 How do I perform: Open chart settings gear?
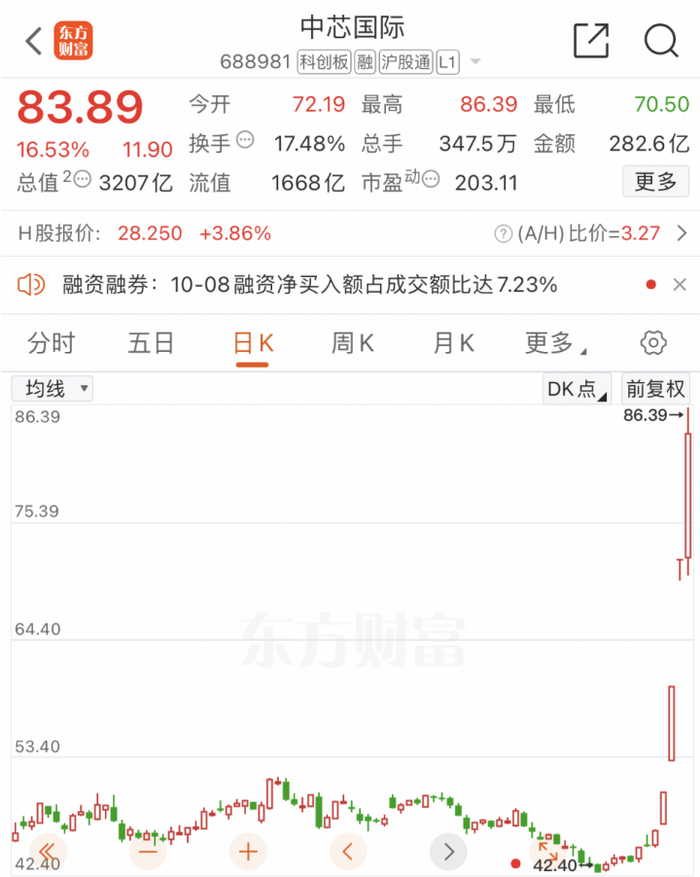653,343
